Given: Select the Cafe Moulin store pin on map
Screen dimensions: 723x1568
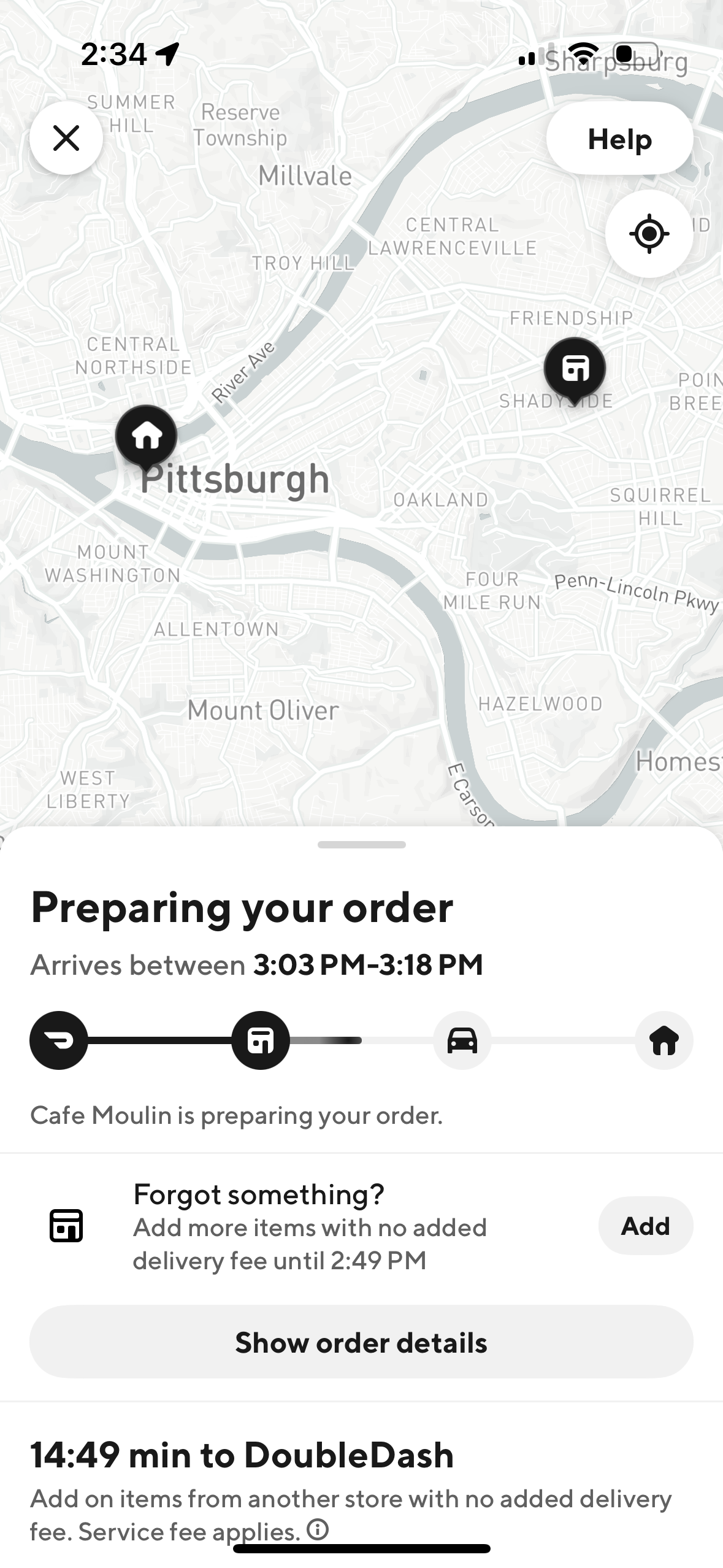Looking at the screenshot, I should [x=575, y=369].
